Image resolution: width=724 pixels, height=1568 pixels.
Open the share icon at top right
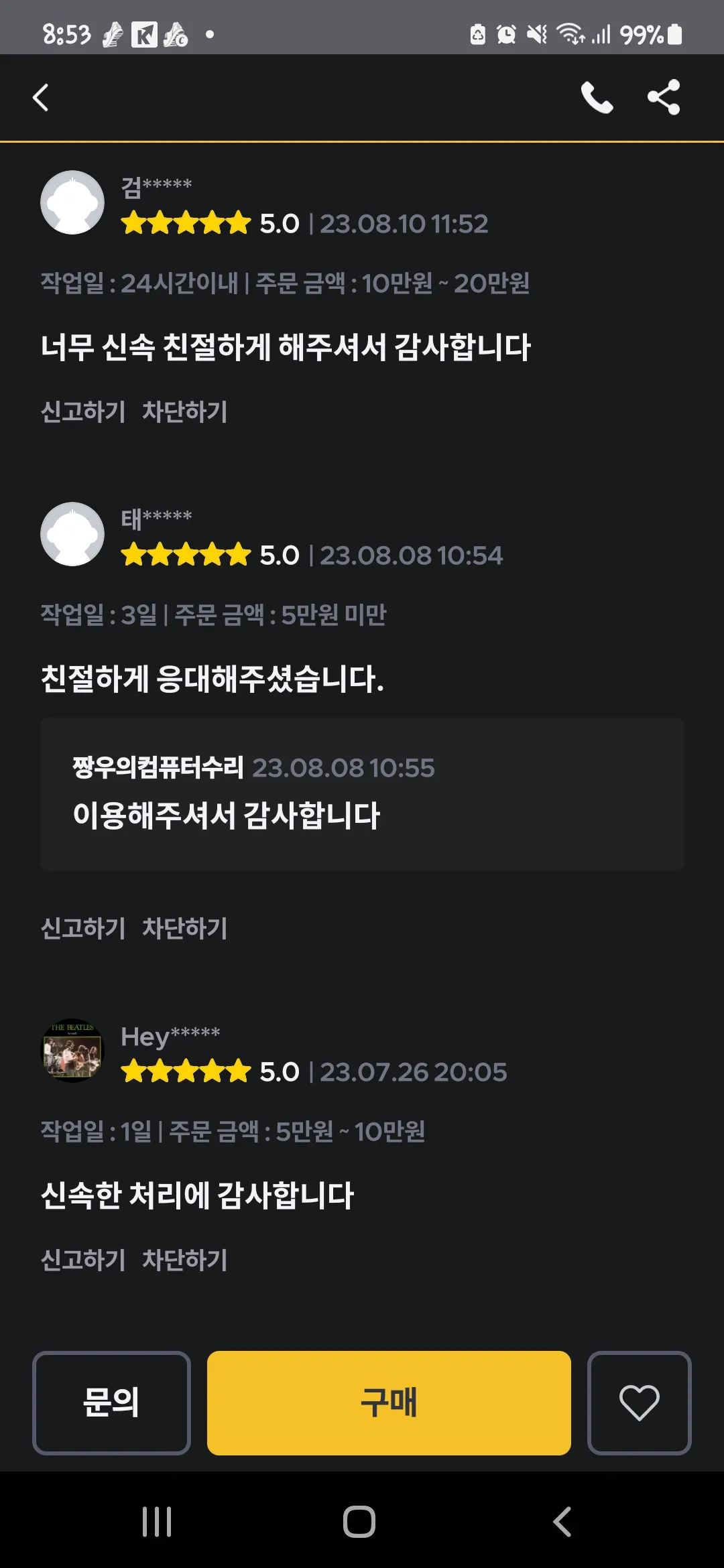(663, 98)
